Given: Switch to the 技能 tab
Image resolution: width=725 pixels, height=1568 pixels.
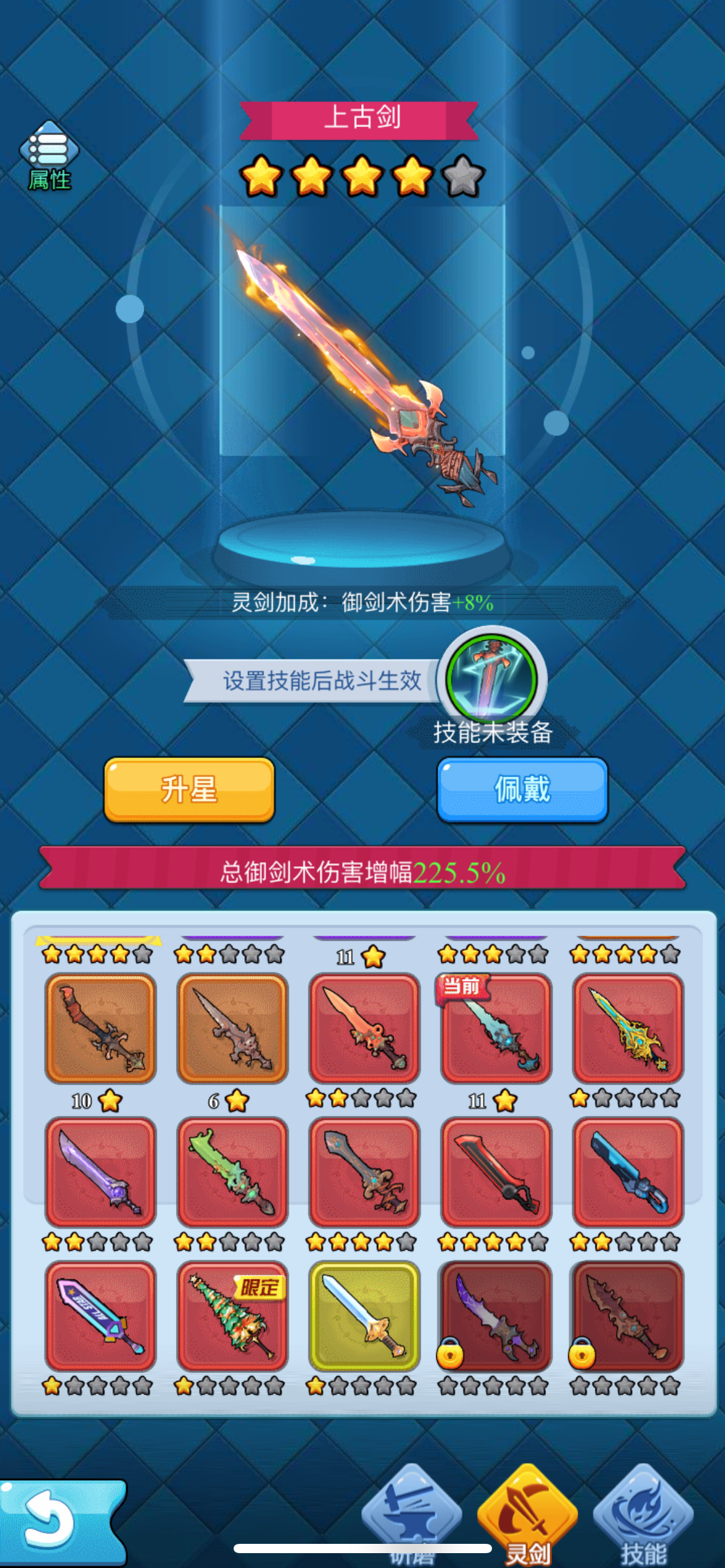Looking at the screenshot, I should [x=643, y=1511].
